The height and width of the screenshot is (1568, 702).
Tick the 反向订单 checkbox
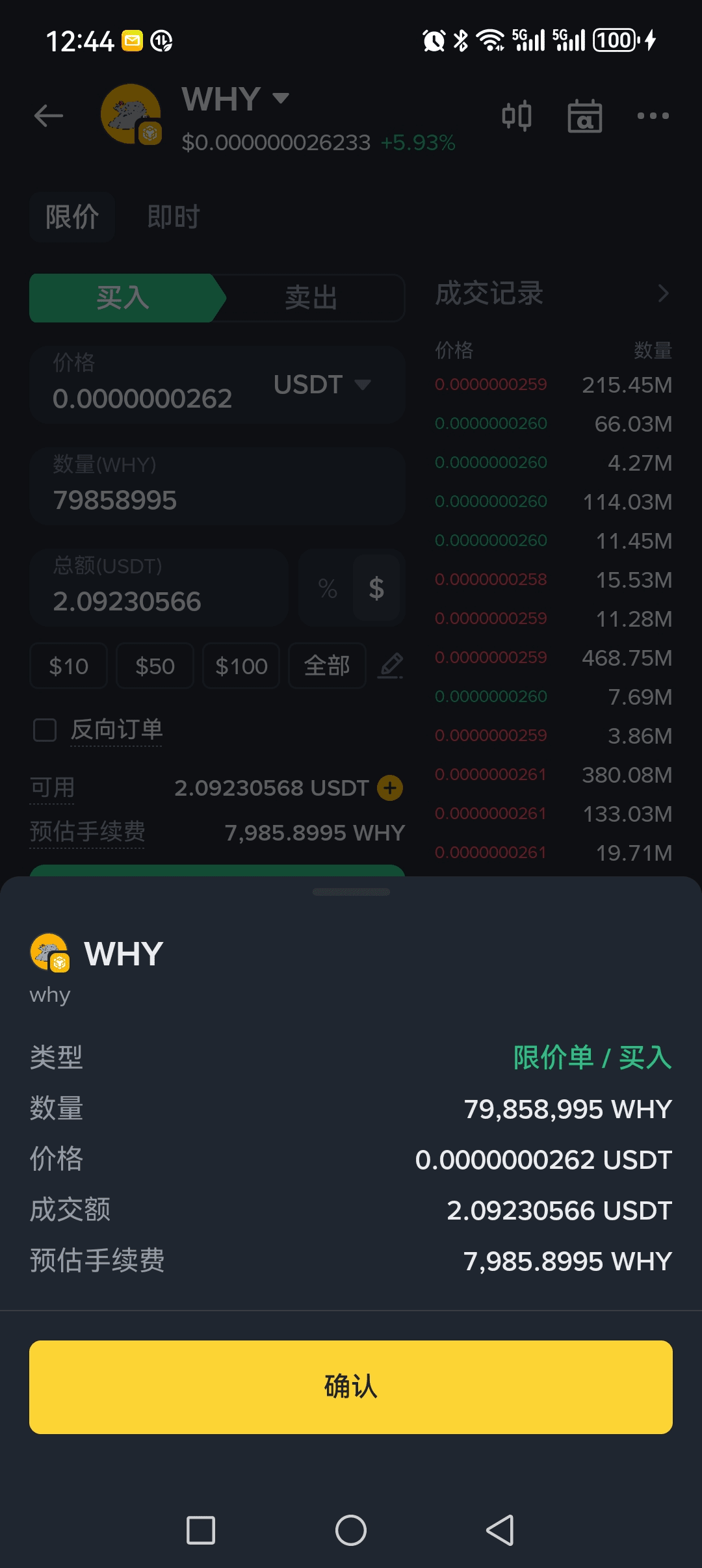(x=45, y=730)
